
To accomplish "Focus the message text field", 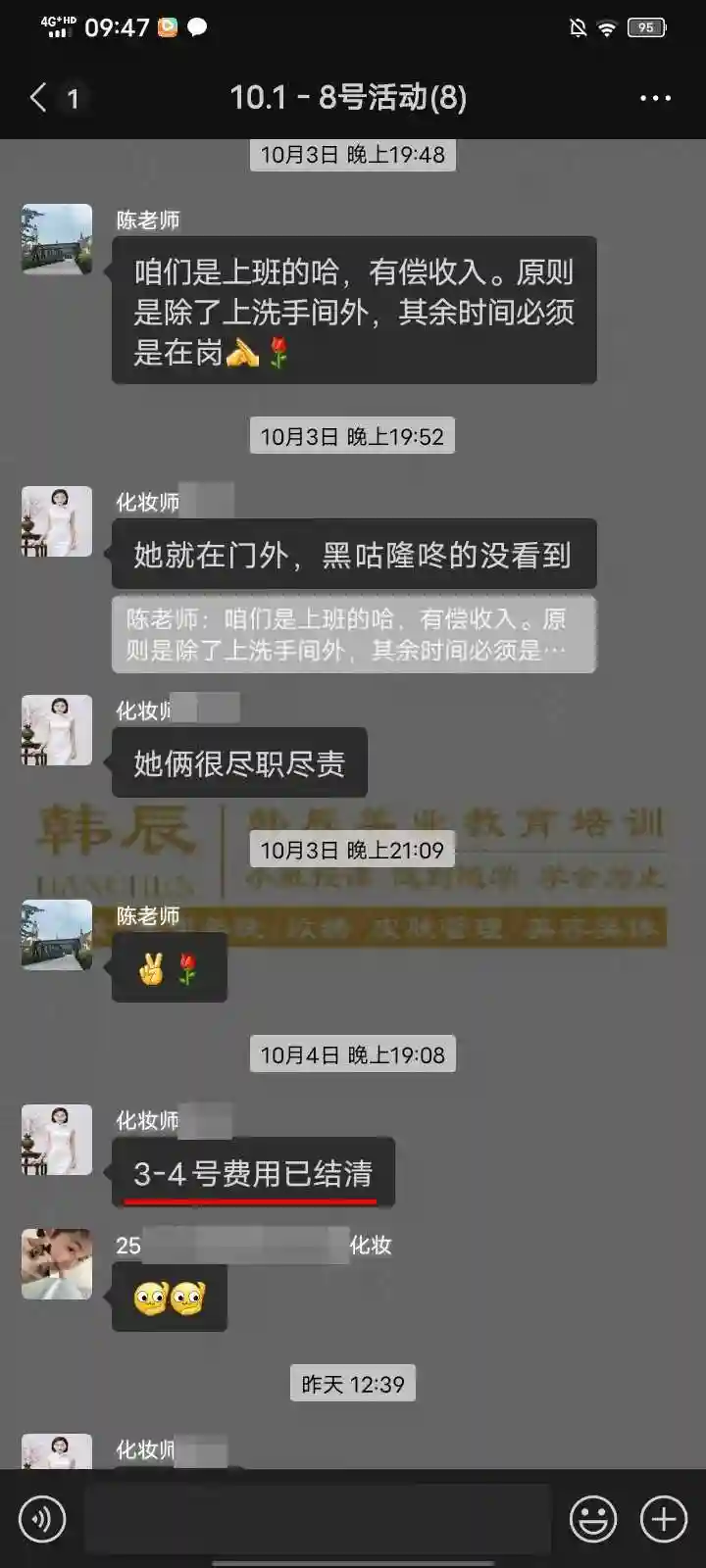I will click(317, 1519).
